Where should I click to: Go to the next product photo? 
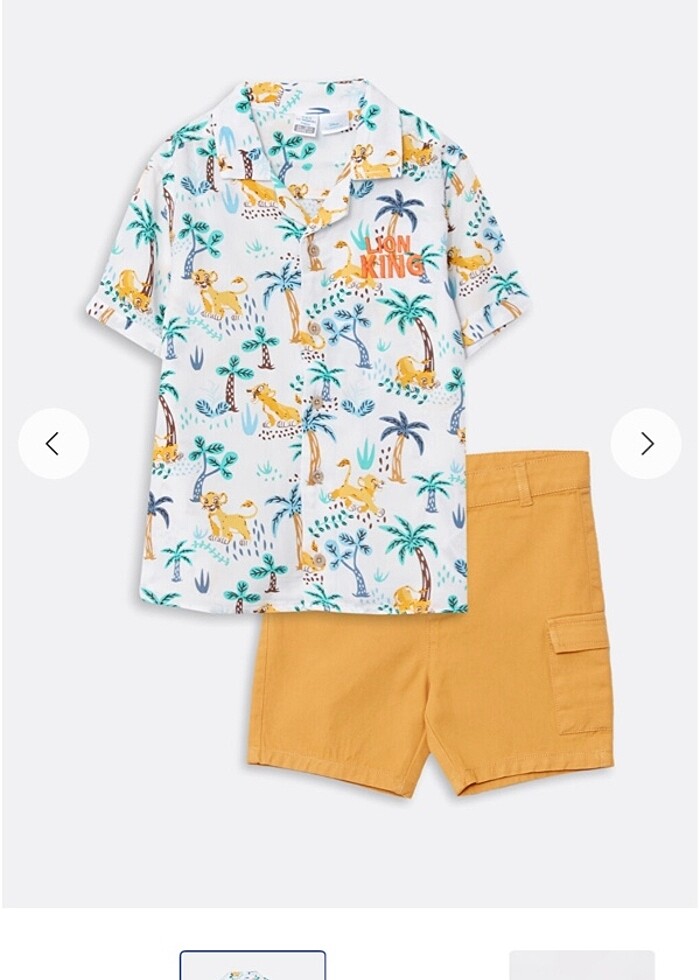646,443
